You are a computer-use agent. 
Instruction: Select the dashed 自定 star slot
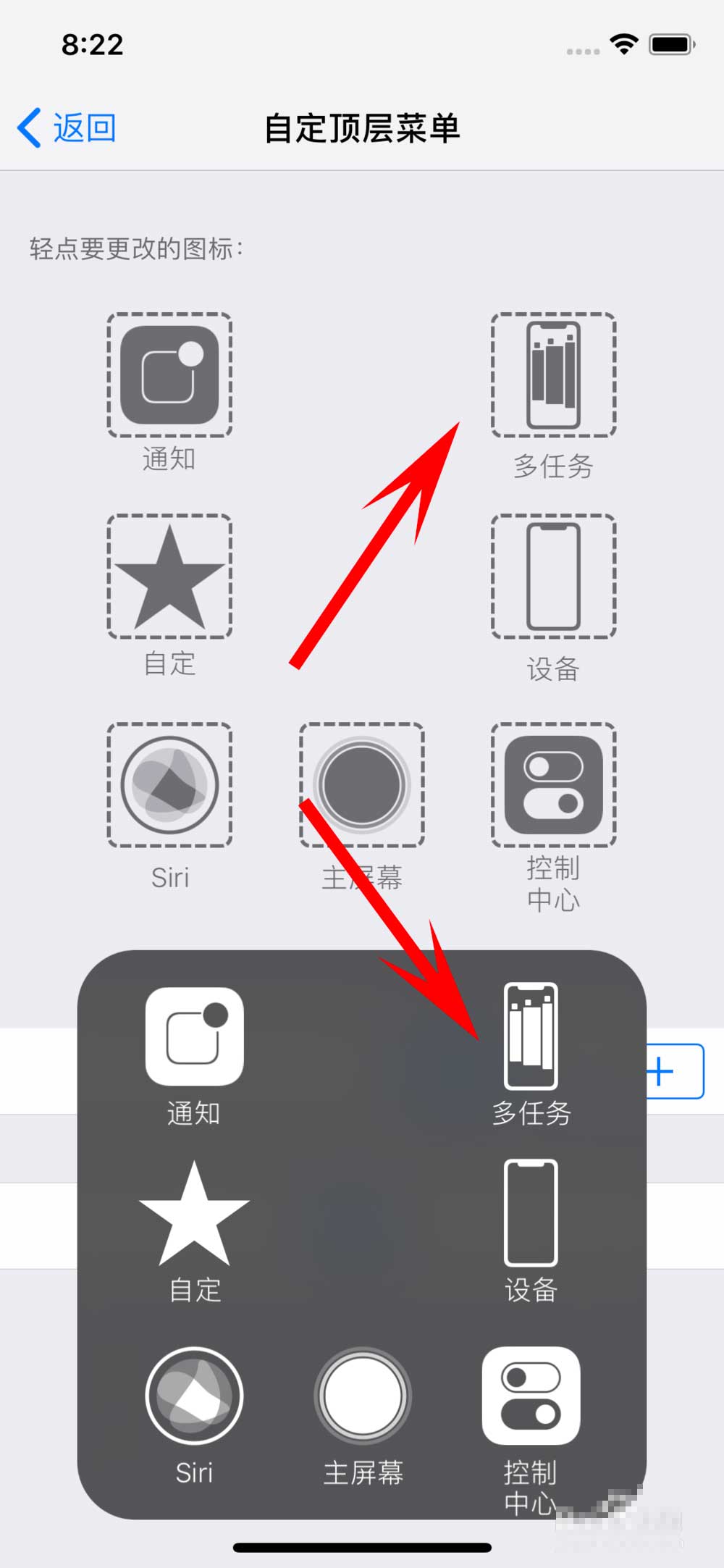tap(170, 577)
